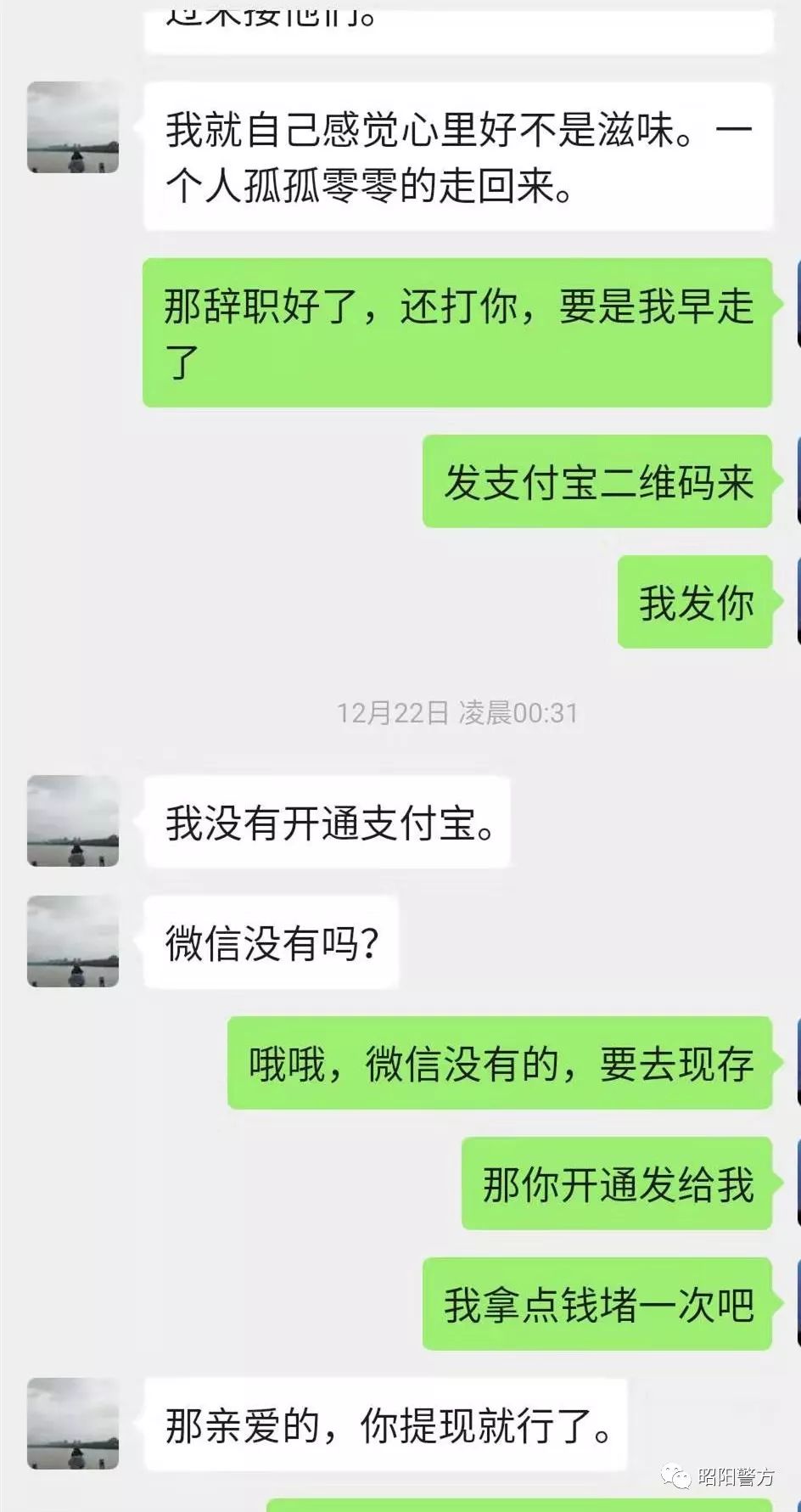Open contact avatar beside '我就自己感觉心里好不是滋味'
The image size is (801, 1512).
73,127
